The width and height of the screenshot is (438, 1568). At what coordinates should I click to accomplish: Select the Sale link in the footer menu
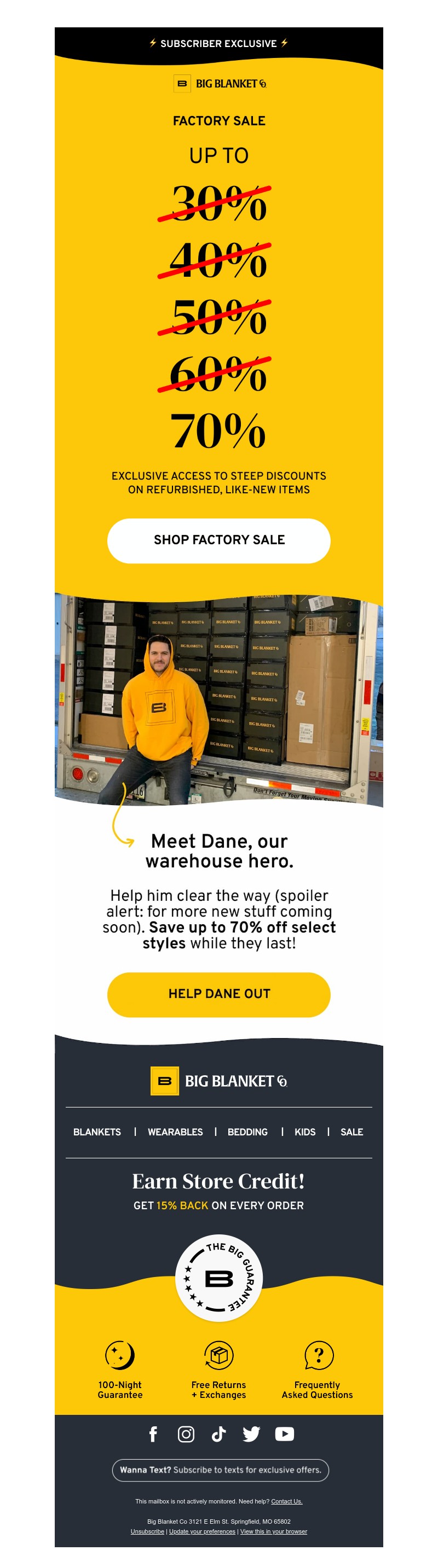tap(351, 1132)
